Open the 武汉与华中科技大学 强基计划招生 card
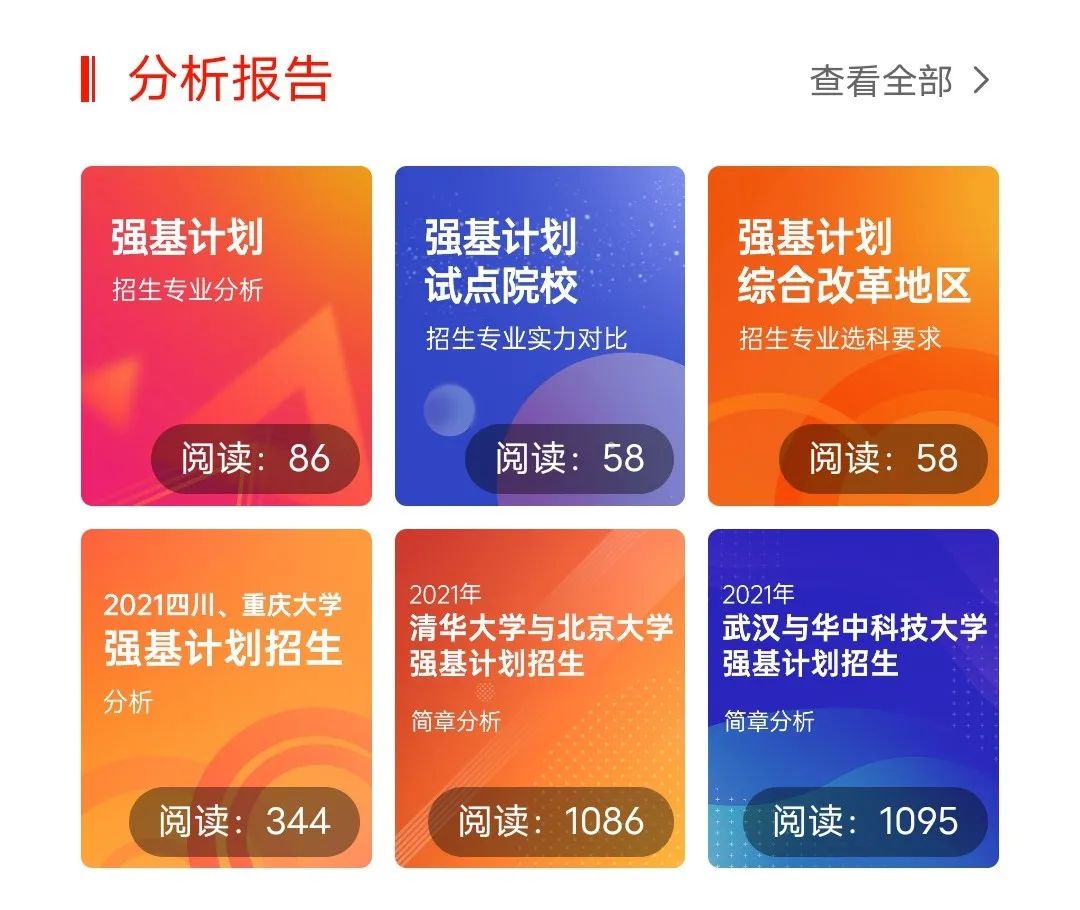 [x=853, y=698]
